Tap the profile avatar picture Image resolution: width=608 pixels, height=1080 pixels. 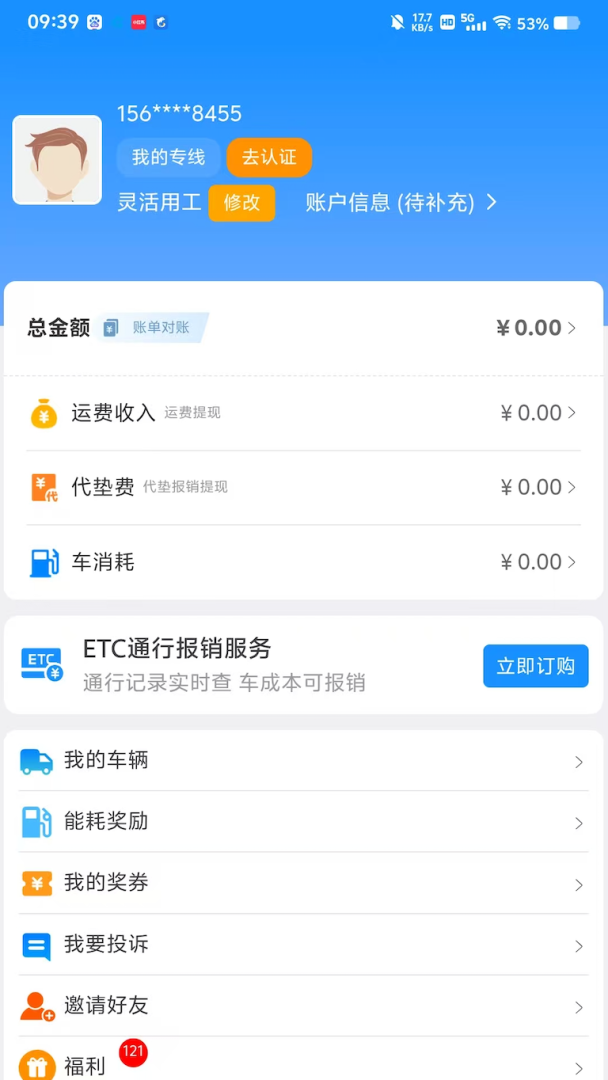[57, 160]
